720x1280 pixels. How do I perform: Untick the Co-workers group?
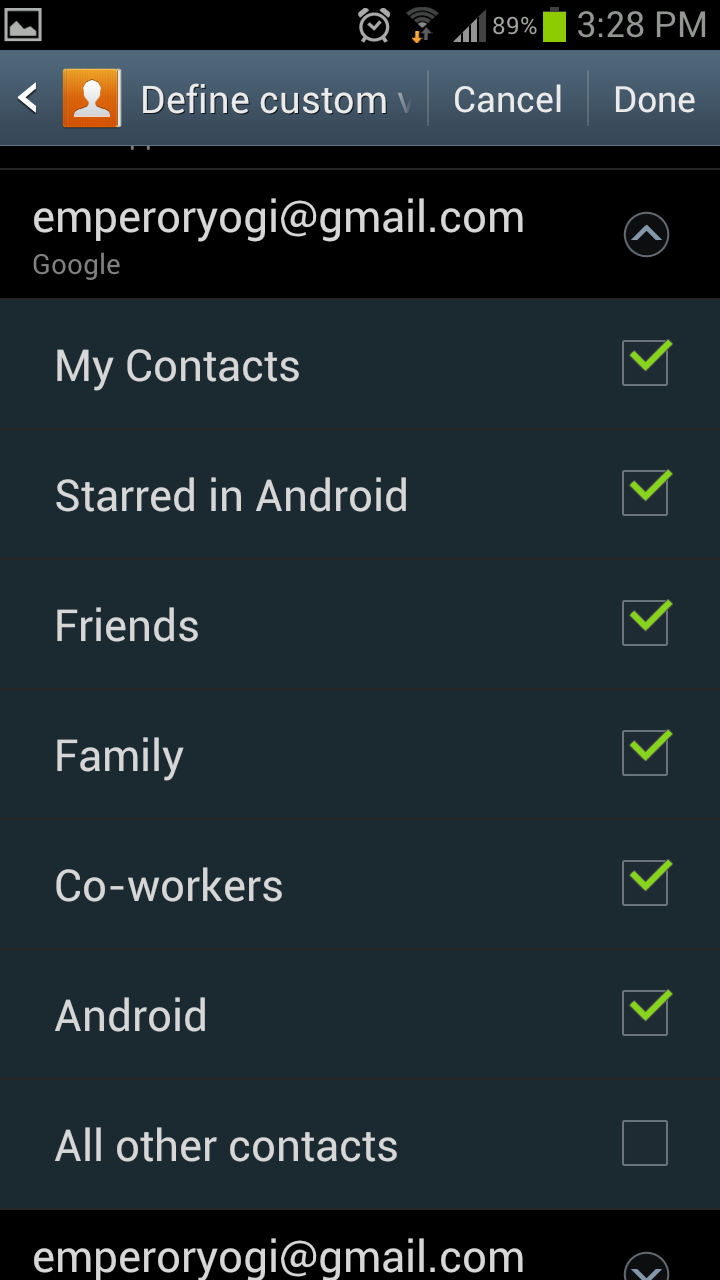coord(645,883)
